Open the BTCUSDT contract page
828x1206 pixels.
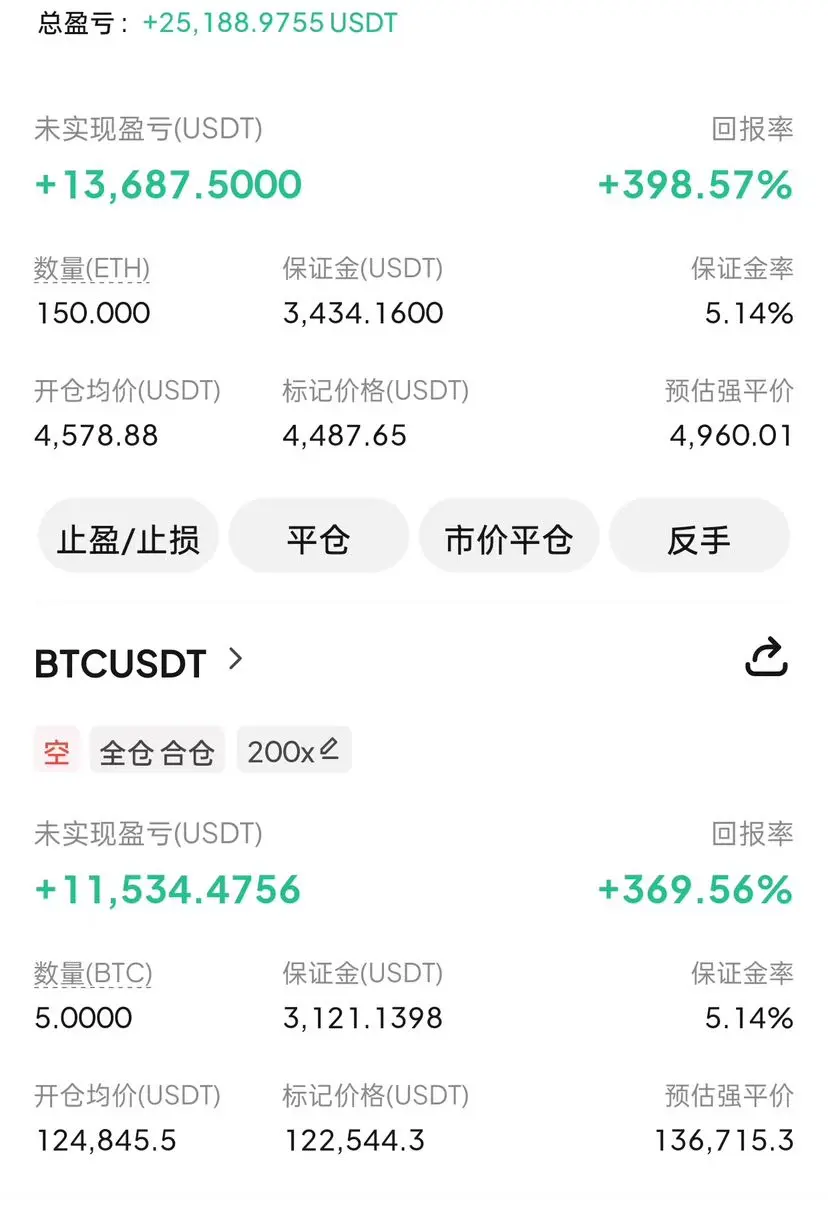click(x=139, y=663)
